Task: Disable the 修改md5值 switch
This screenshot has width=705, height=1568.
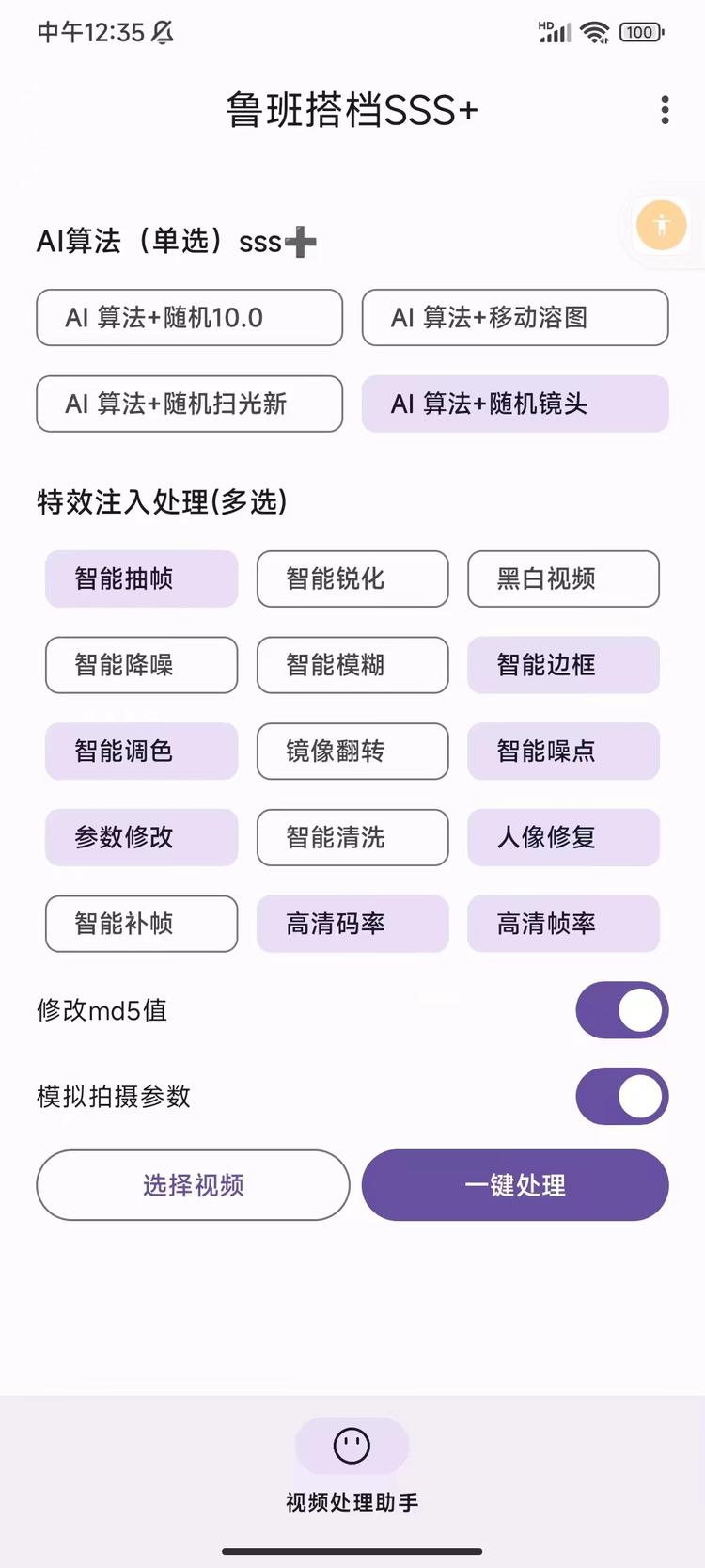Action: [622, 1010]
